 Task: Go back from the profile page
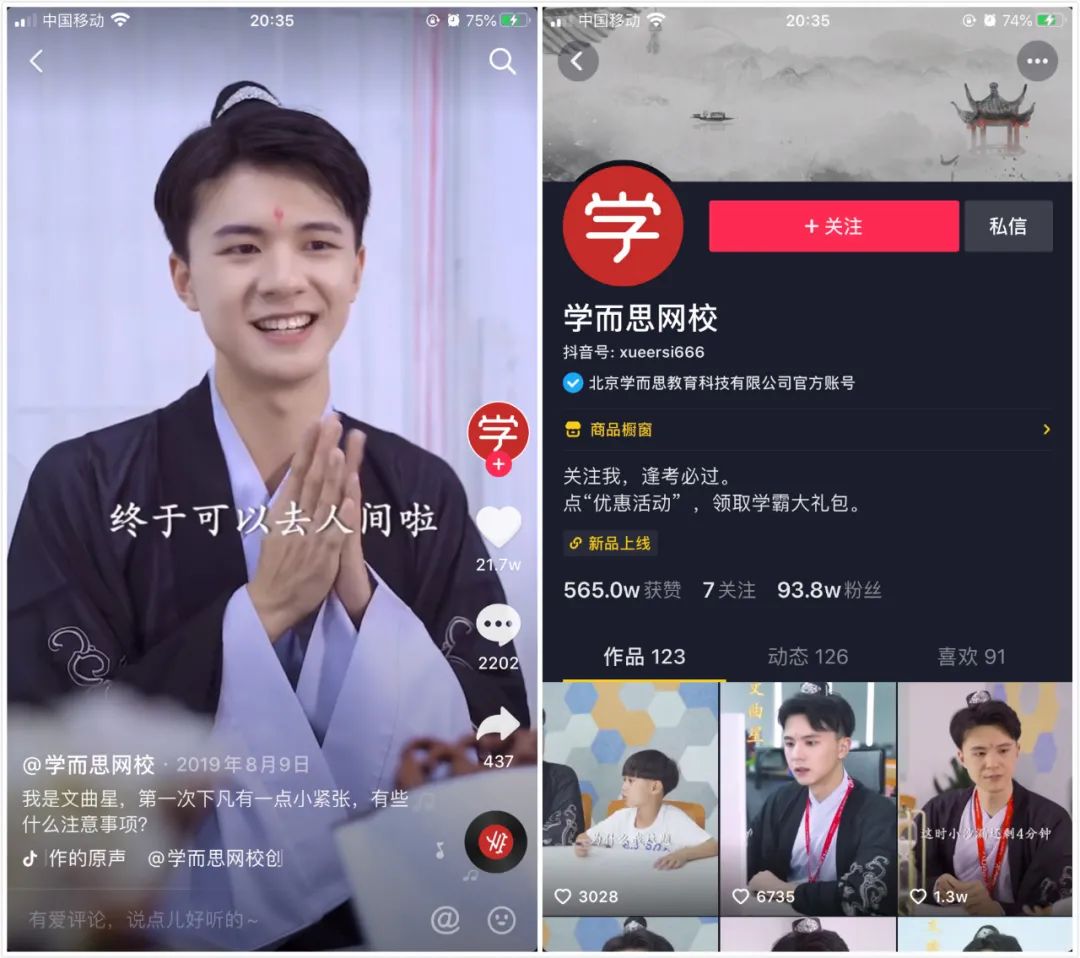click(577, 61)
